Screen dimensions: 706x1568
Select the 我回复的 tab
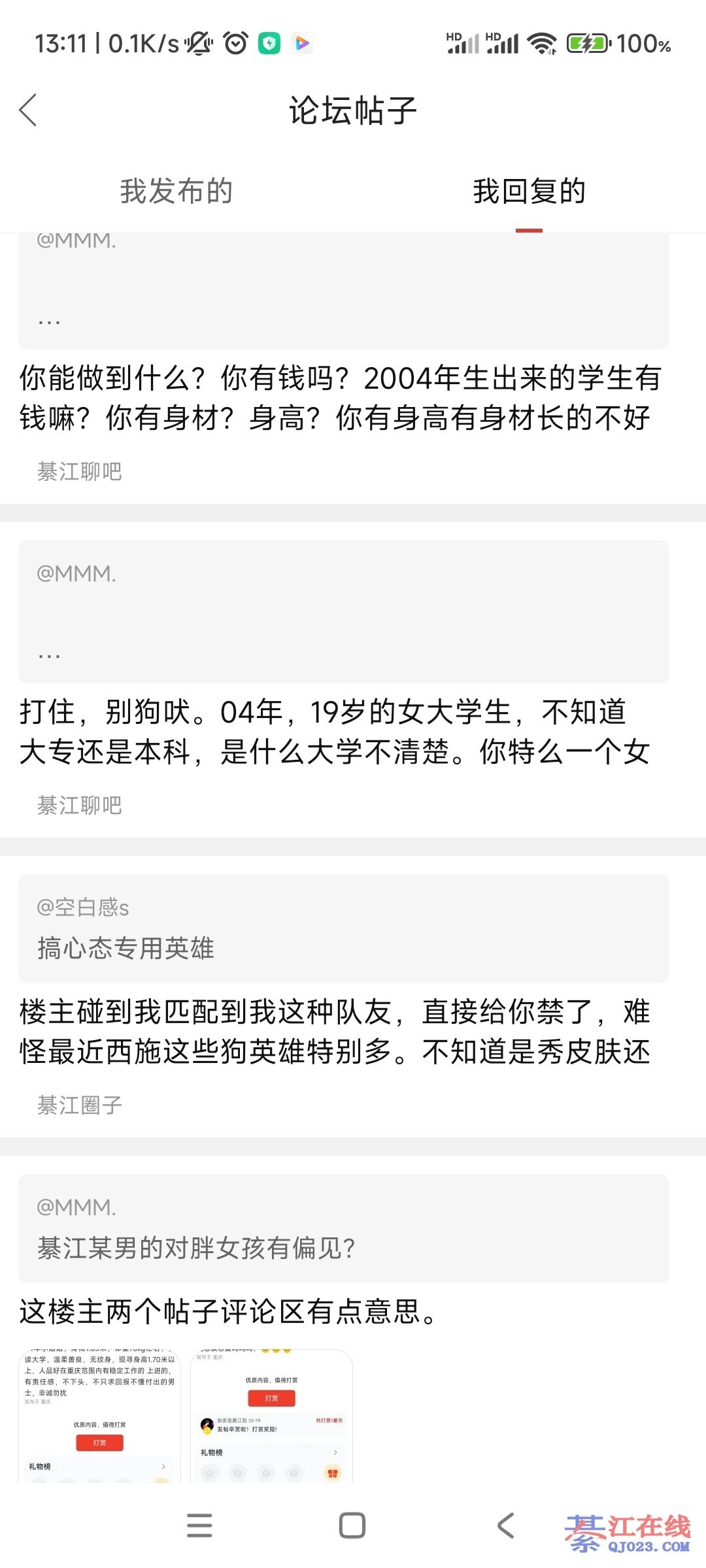[529, 191]
